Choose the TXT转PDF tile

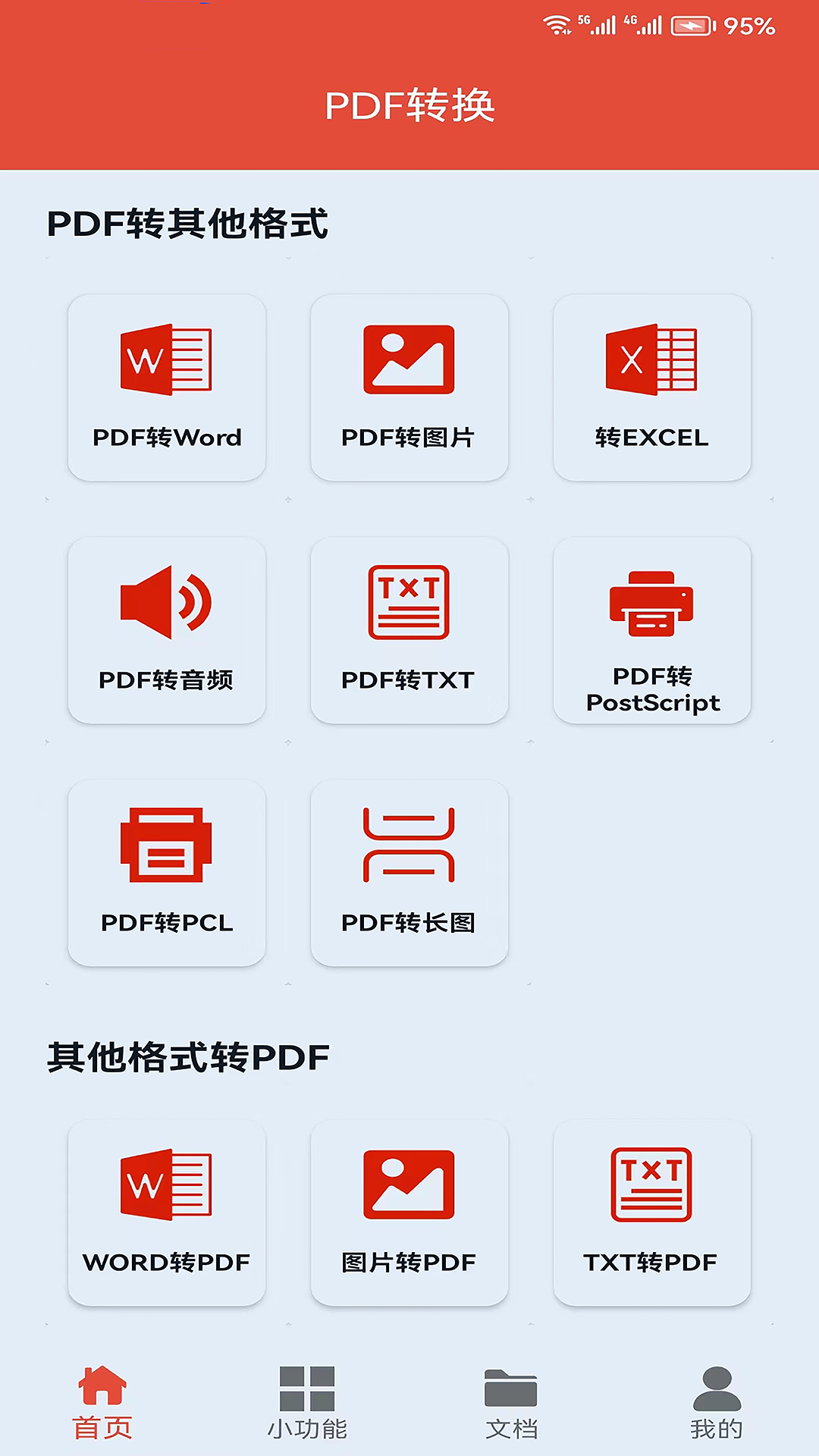(x=652, y=1213)
